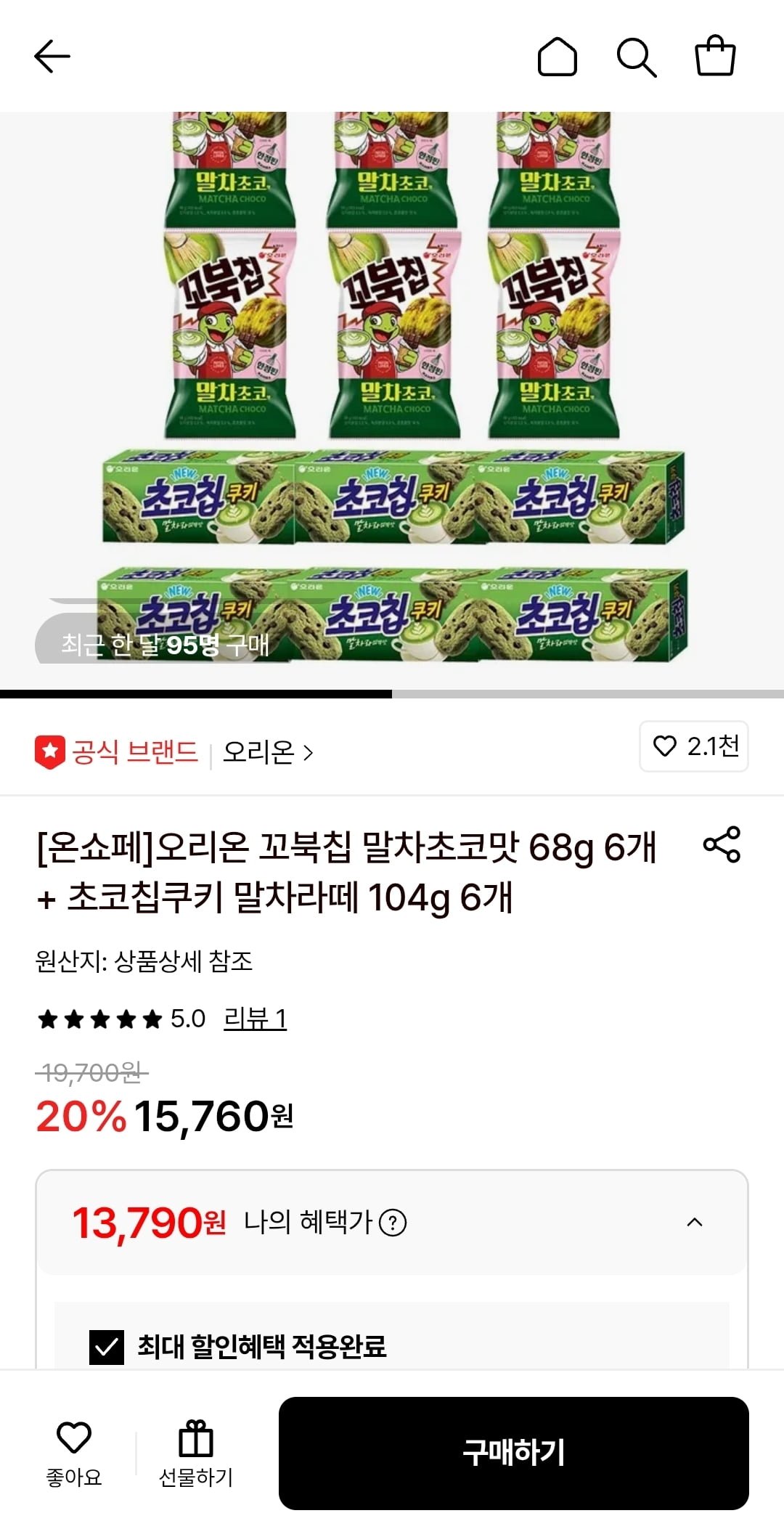Image resolution: width=784 pixels, height=1537 pixels.
Task: Open the 오리온 brand page
Action: tap(267, 752)
